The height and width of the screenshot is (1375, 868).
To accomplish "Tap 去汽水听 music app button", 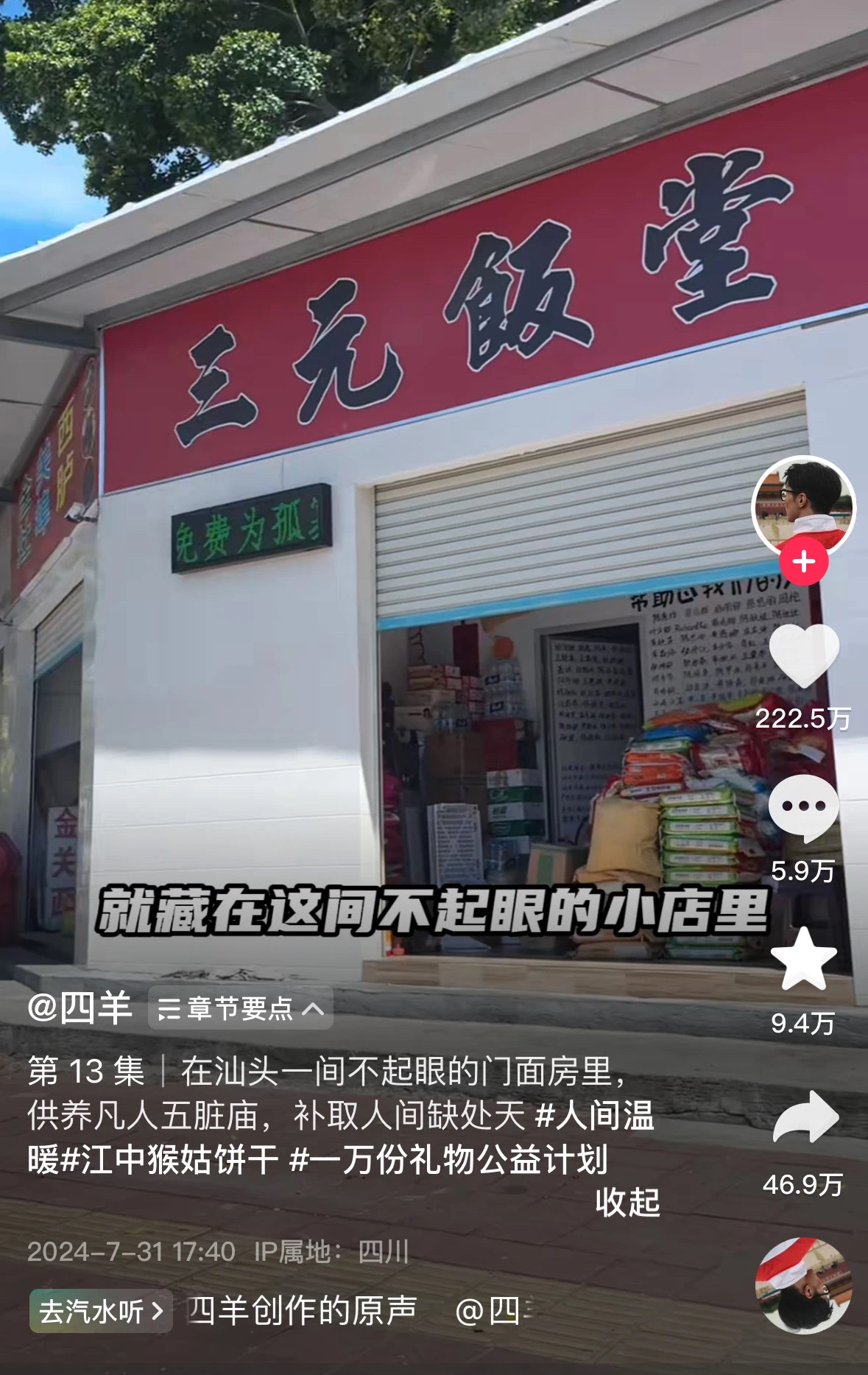I will point(101,1311).
